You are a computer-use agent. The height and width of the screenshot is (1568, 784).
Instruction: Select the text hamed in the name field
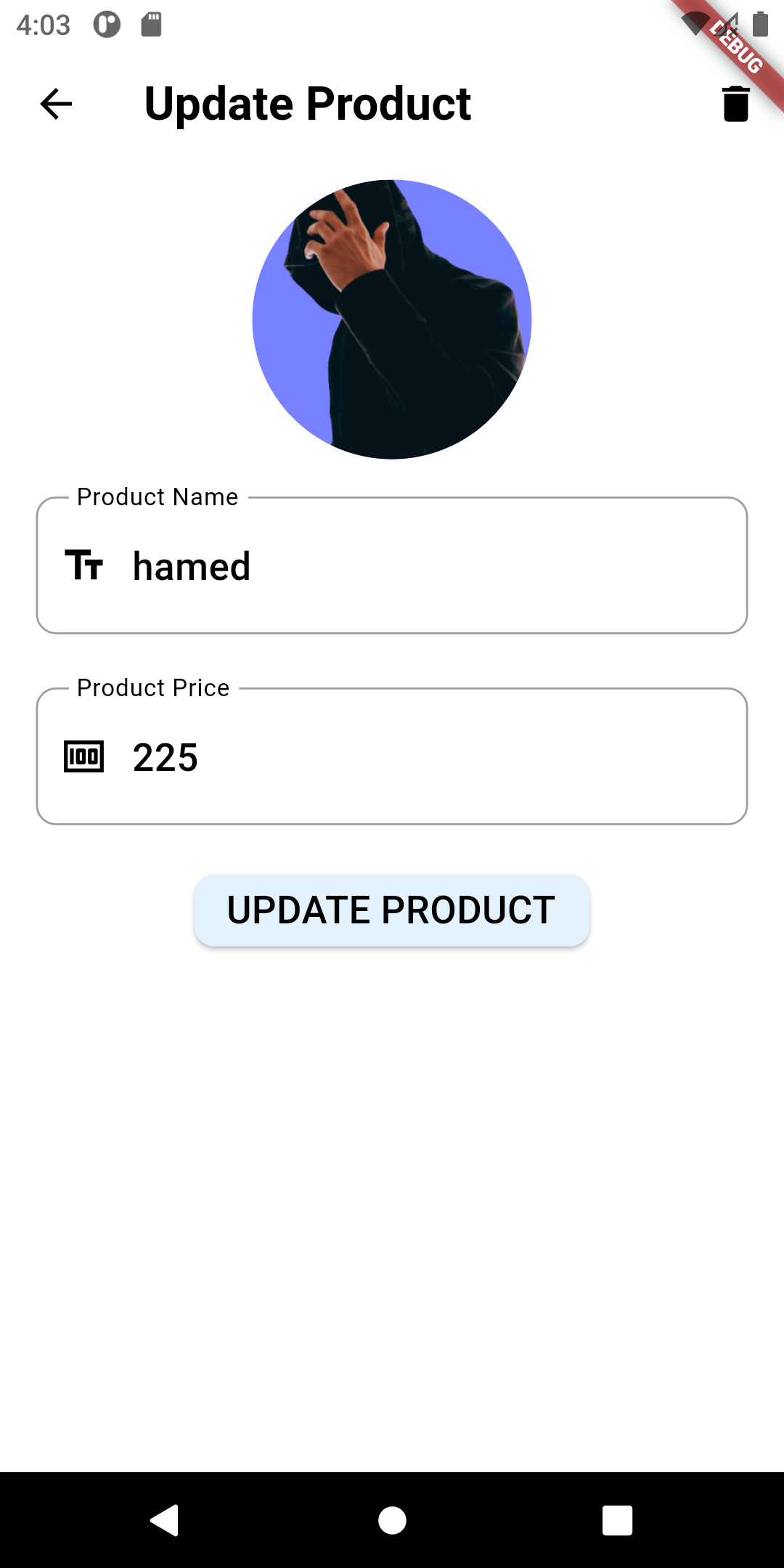[x=191, y=567]
